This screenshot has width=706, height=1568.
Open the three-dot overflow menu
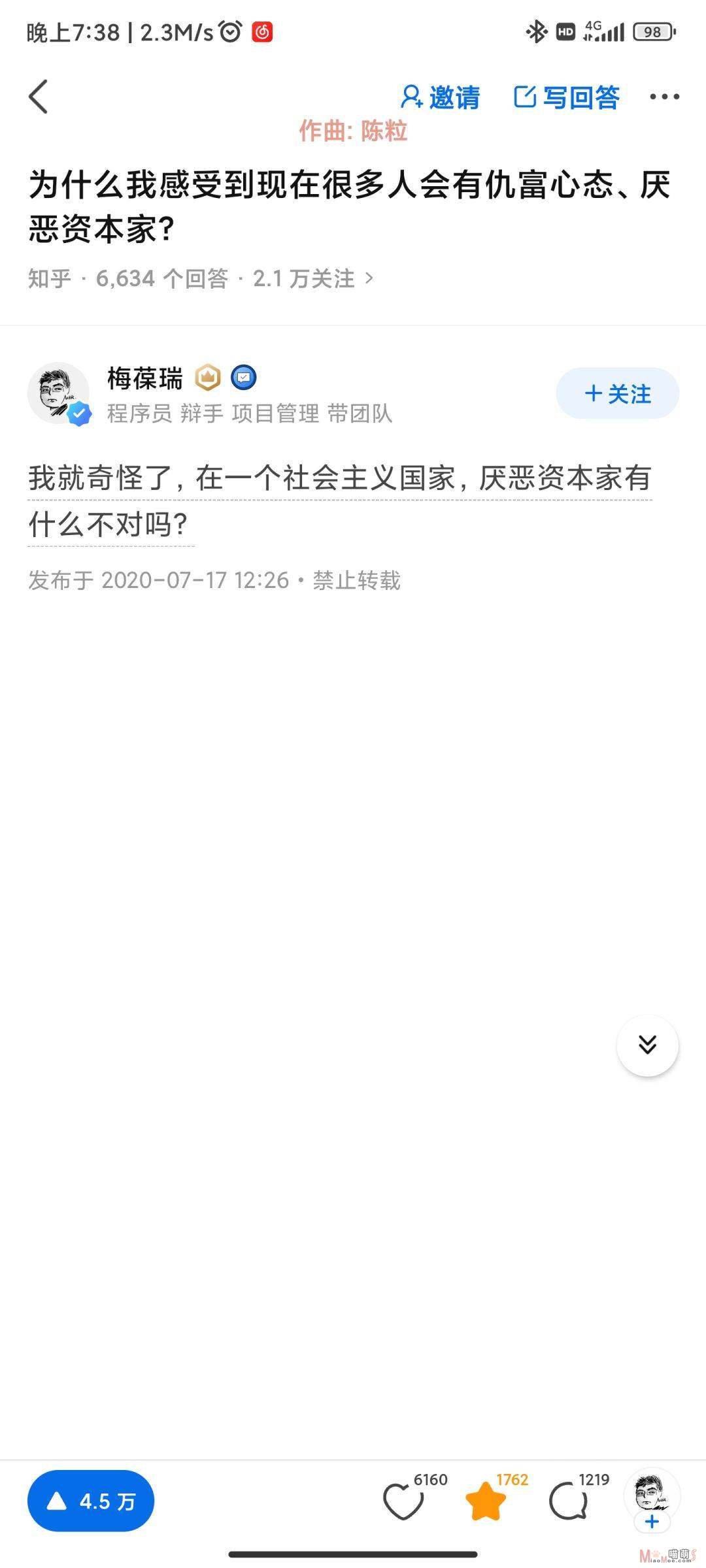coord(664,97)
